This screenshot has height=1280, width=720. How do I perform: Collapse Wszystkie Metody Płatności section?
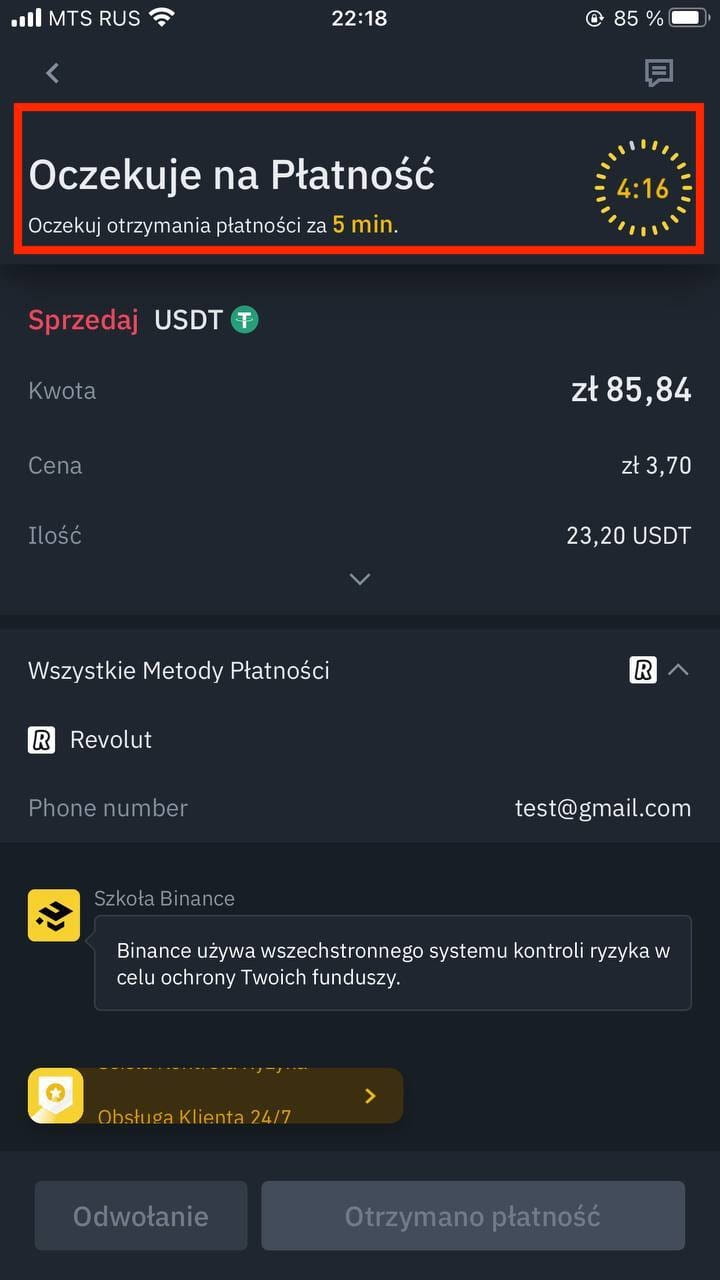point(678,670)
